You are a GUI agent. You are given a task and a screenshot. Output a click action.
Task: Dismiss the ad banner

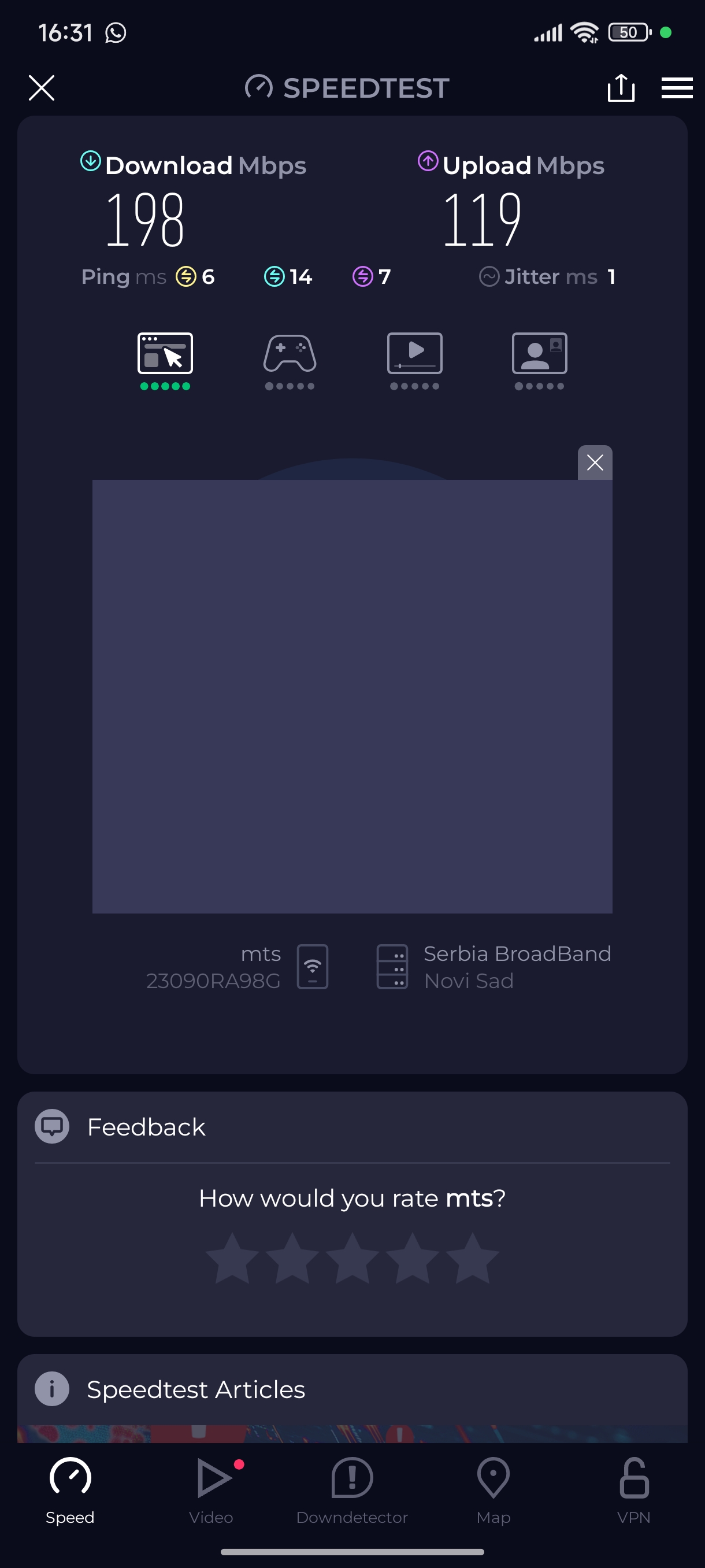coord(594,463)
